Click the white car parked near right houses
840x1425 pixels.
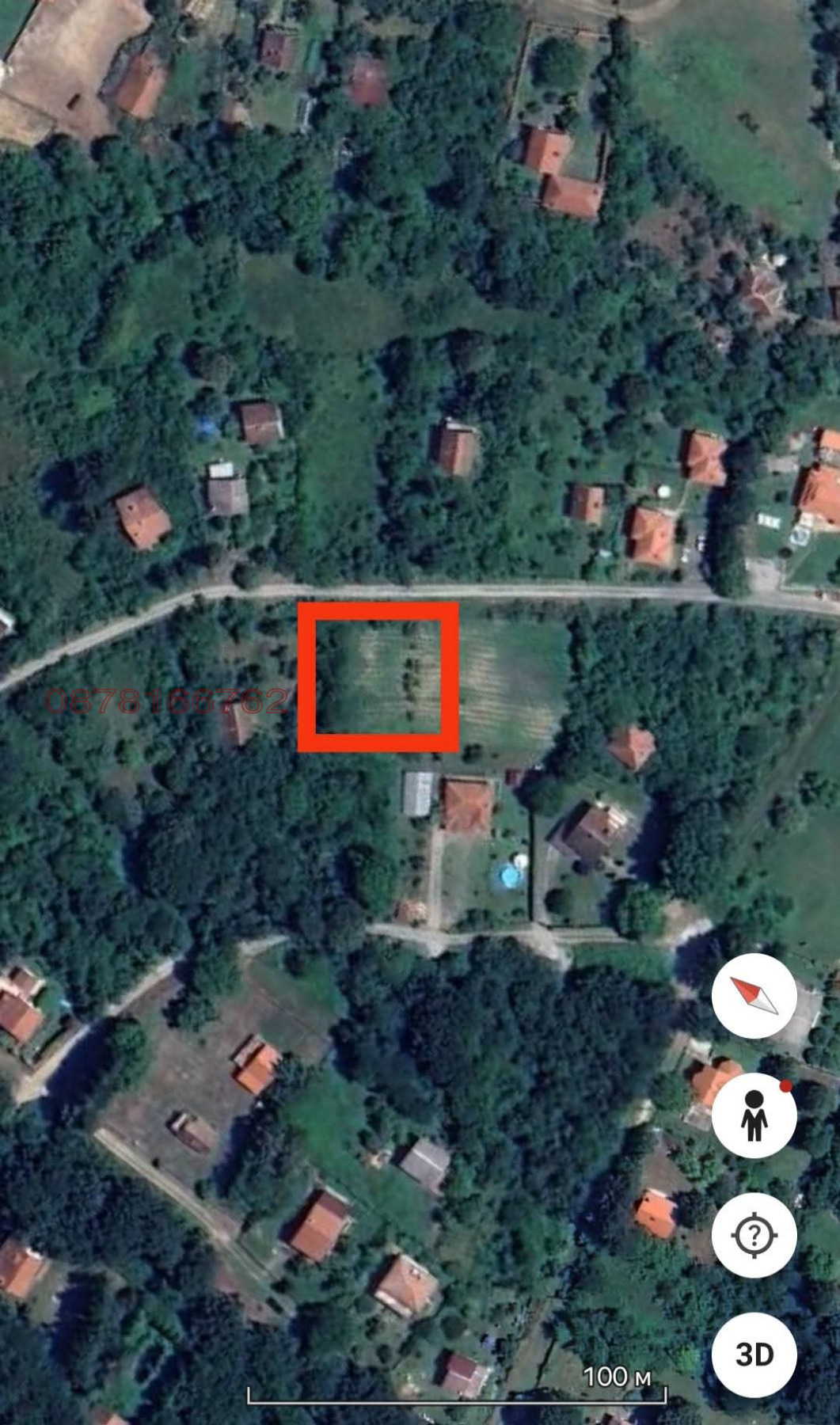[701, 542]
